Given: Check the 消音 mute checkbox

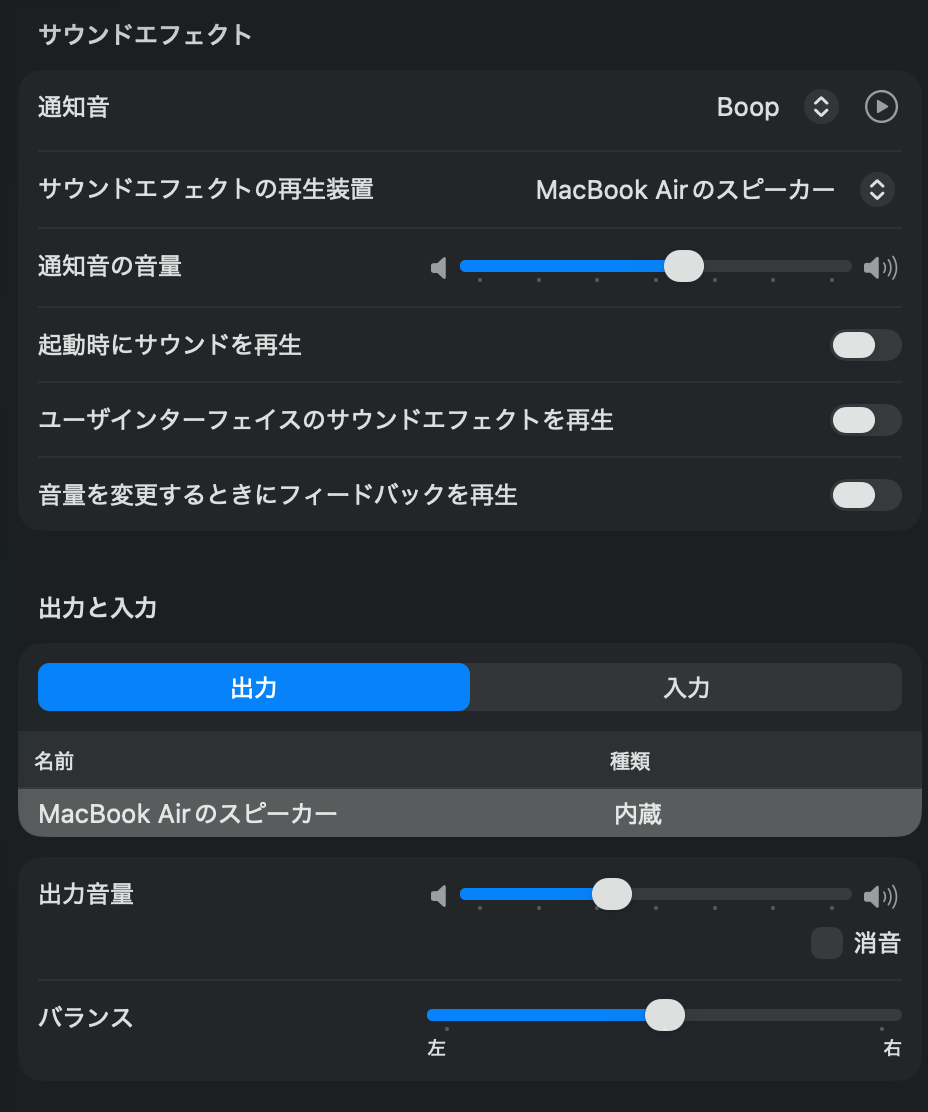Looking at the screenshot, I should pyautogui.click(x=827, y=943).
